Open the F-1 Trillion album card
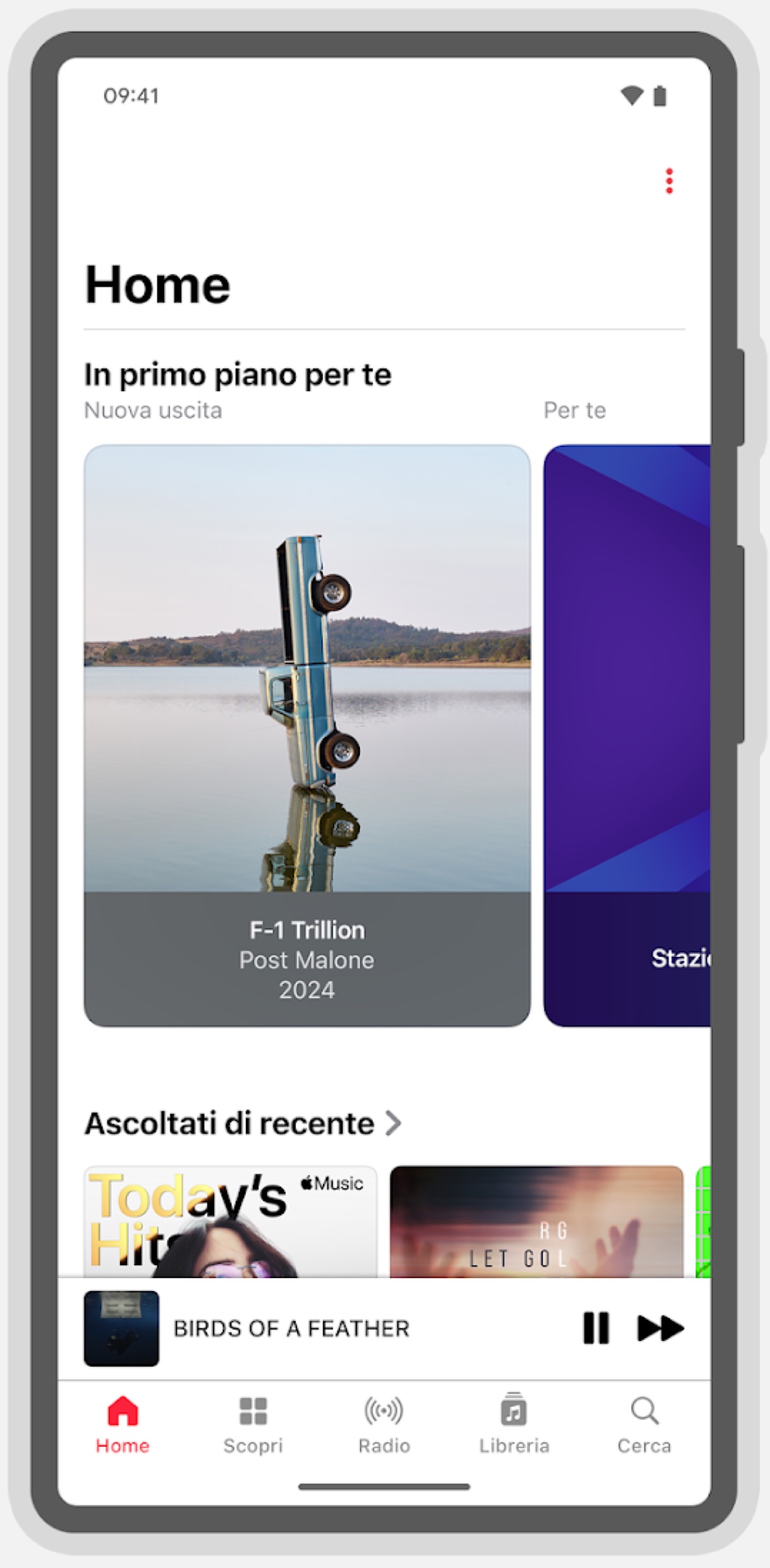770x1568 pixels. (x=307, y=734)
